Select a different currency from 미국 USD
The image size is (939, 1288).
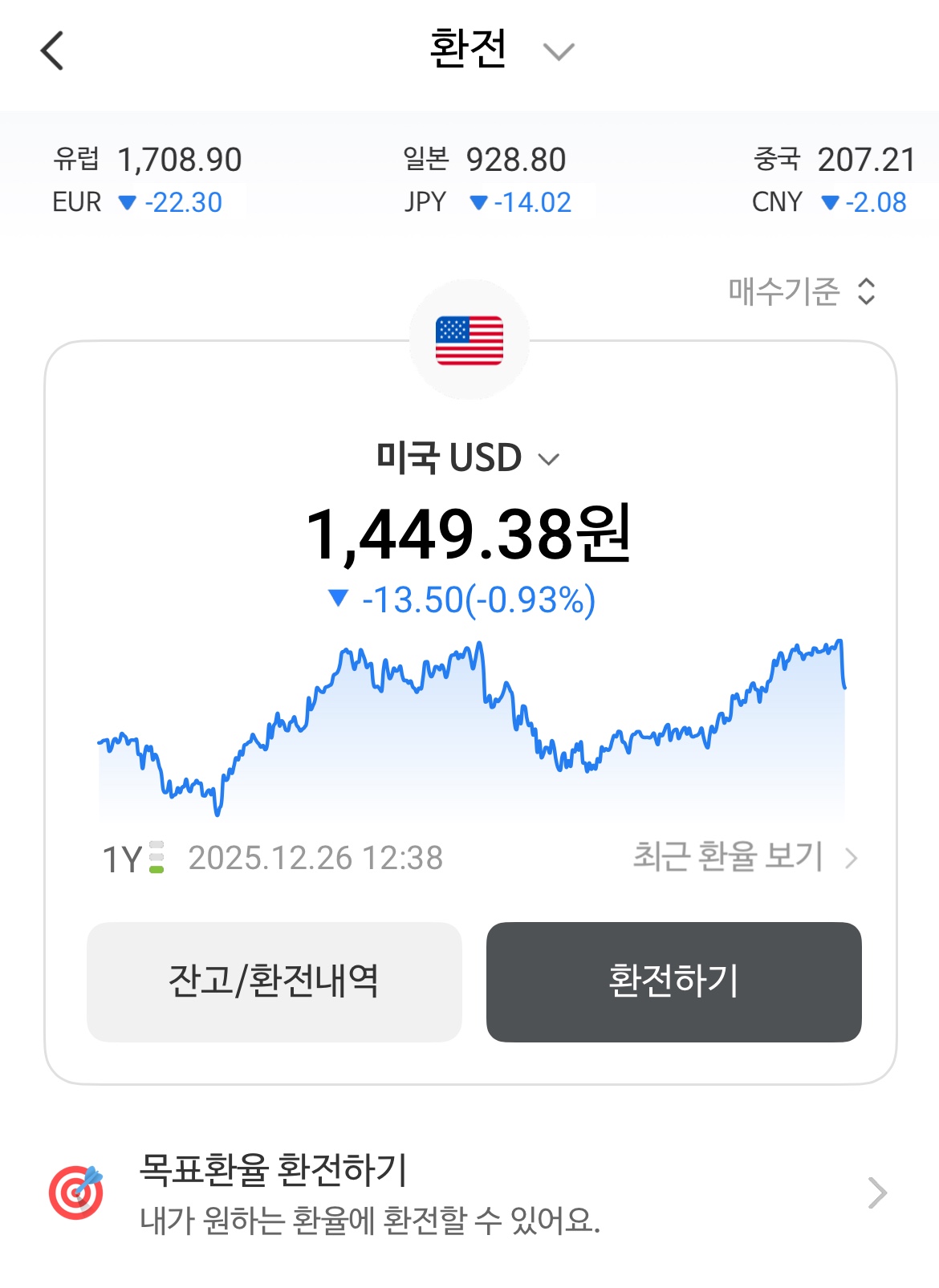pos(468,458)
